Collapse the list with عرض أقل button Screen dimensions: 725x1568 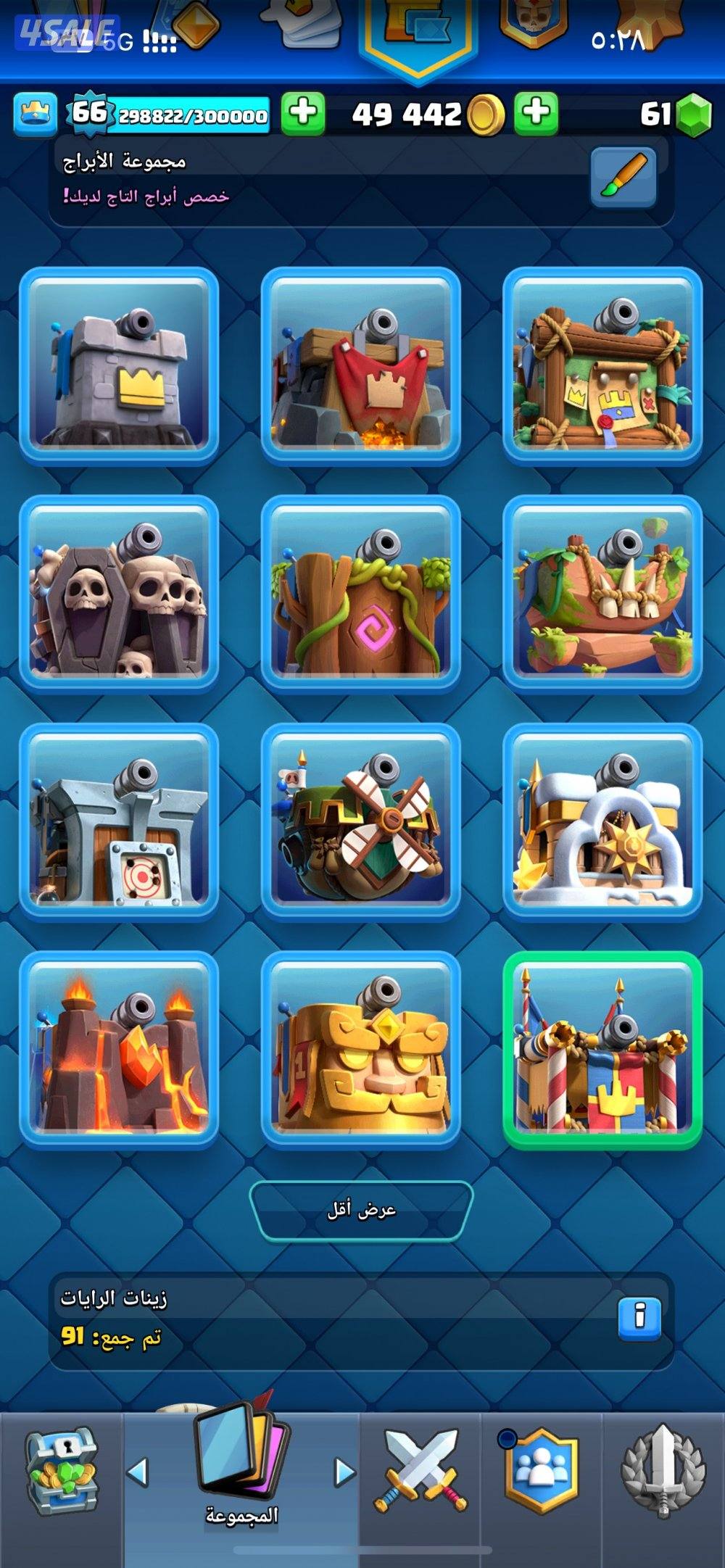coord(361,1210)
